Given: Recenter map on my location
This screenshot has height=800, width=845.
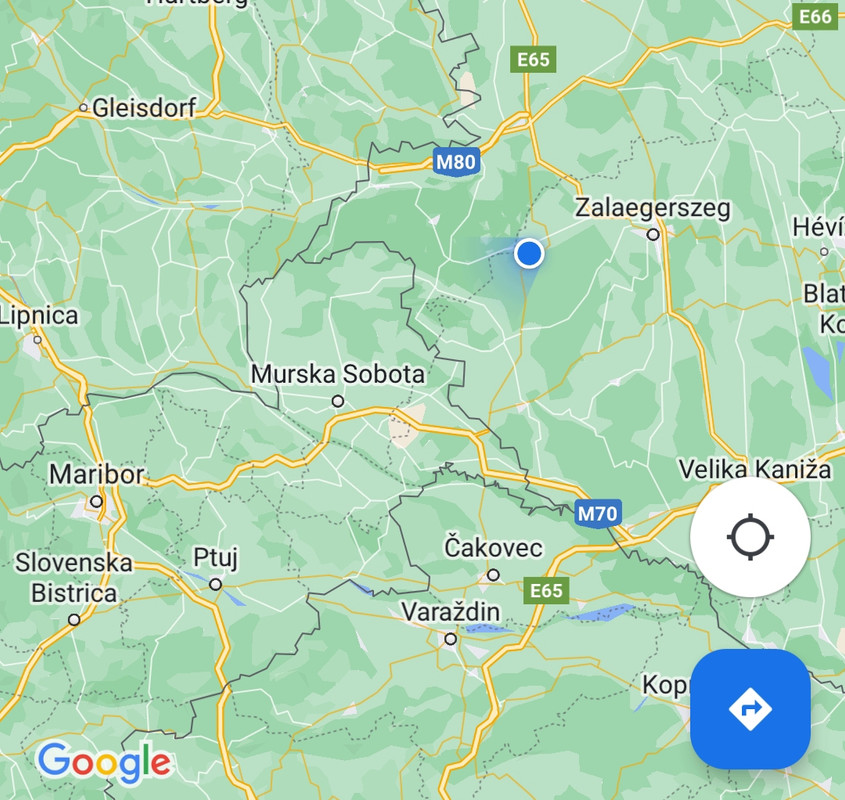Looking at the screenshot, I should (750, 538).
